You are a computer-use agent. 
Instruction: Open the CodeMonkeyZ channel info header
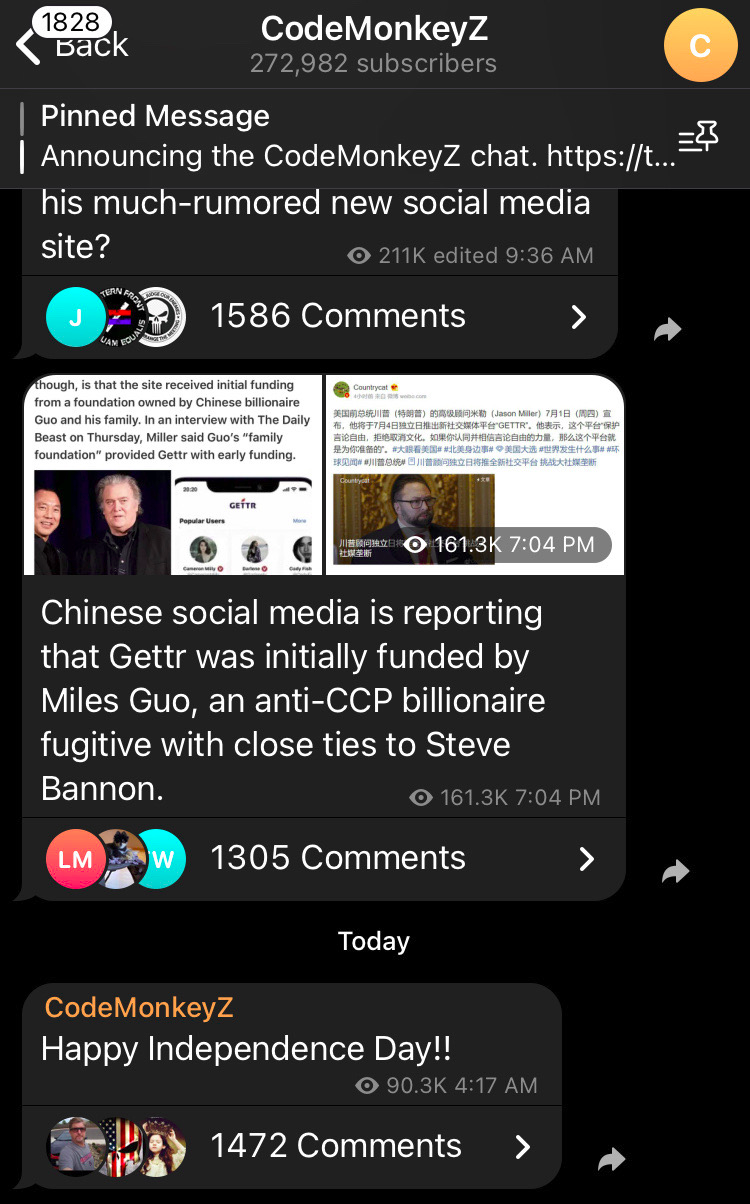coord(373,45)
